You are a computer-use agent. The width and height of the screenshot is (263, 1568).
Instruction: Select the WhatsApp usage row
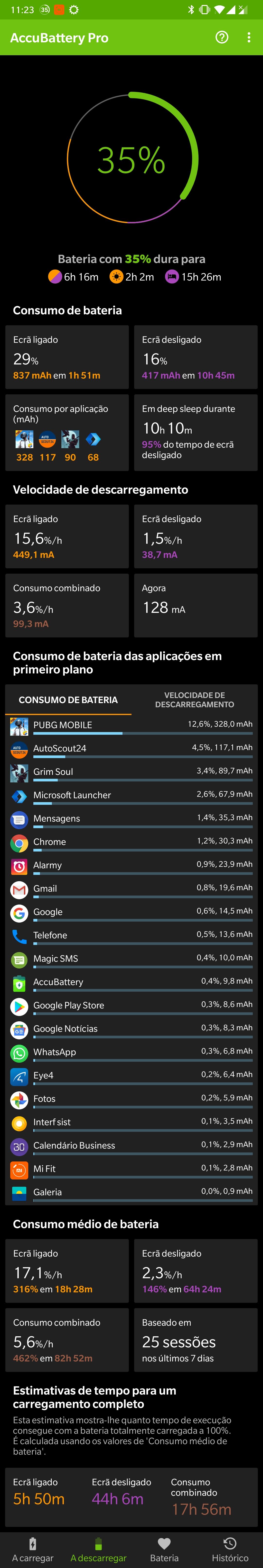131,1052
